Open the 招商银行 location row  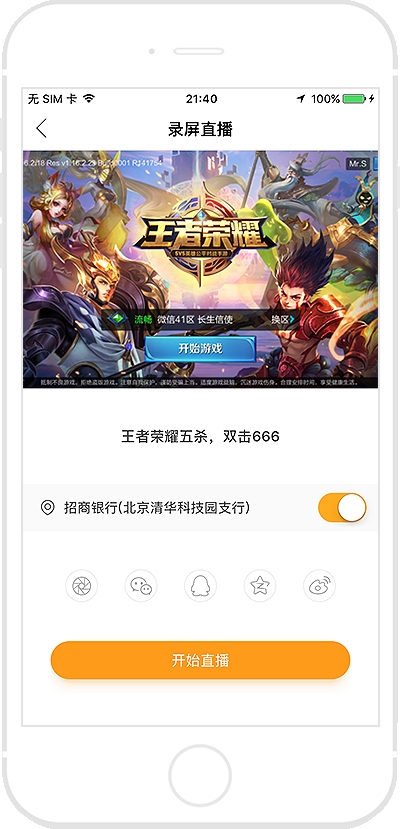coord(200,508)
